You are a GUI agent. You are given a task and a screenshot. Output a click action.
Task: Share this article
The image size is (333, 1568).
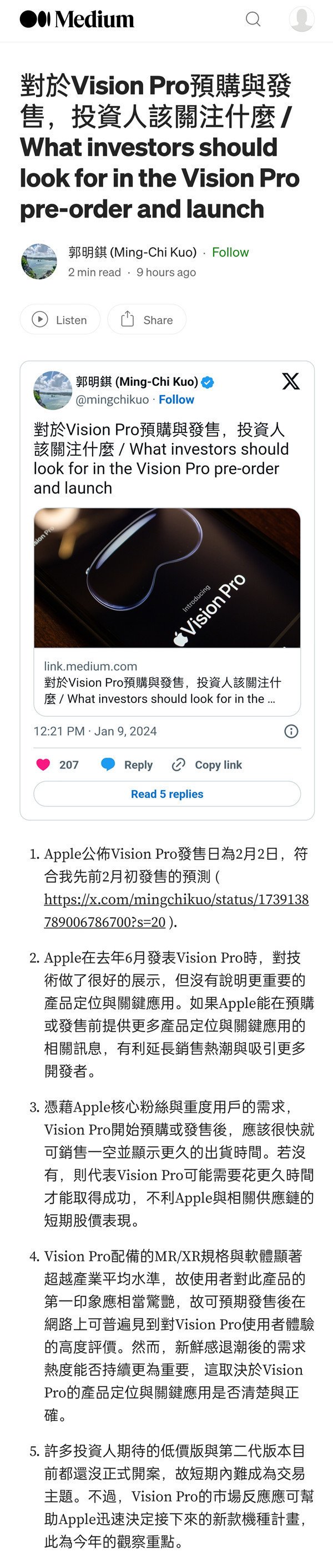coord(147,320)
